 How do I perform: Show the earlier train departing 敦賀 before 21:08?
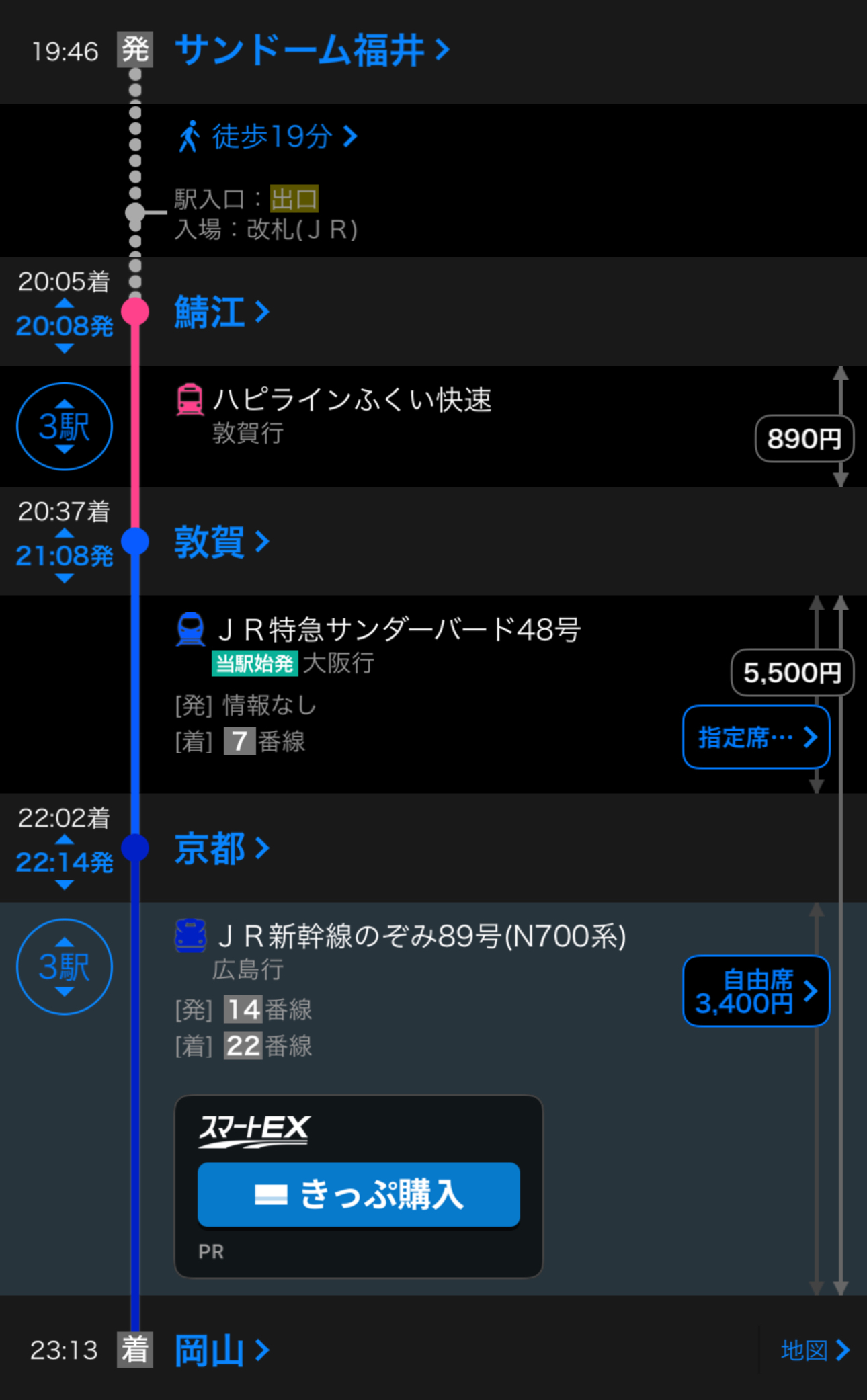point(64,533)
